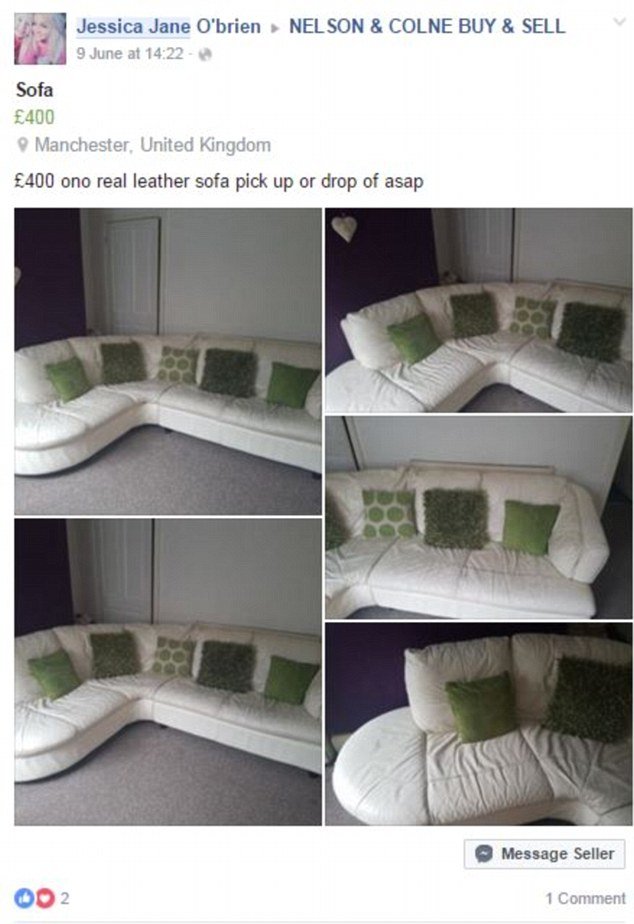Open the NELSON & COLNE BUY & SELL group

pyautogui.click(x=426, y=27)
